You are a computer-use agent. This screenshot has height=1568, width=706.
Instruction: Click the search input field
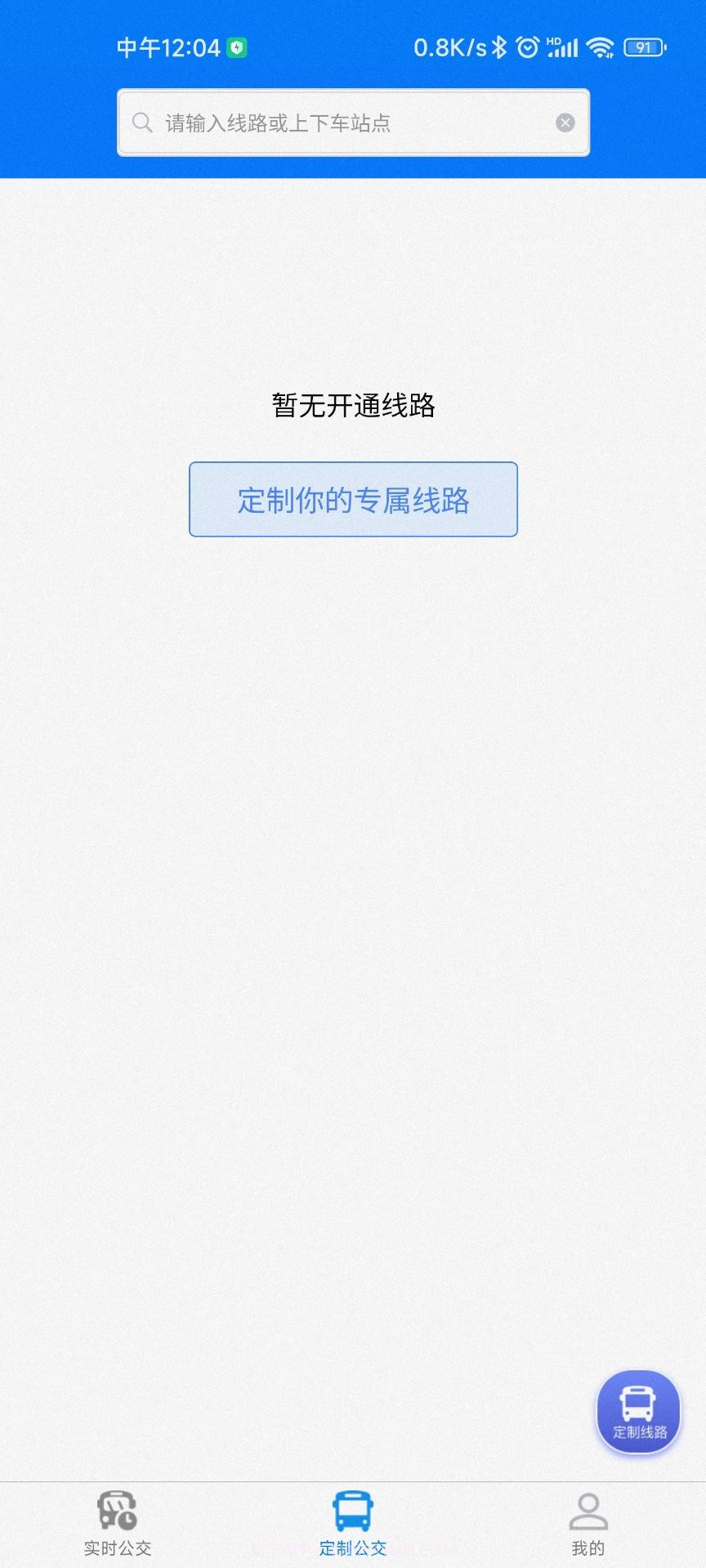(x=353, y=122)
